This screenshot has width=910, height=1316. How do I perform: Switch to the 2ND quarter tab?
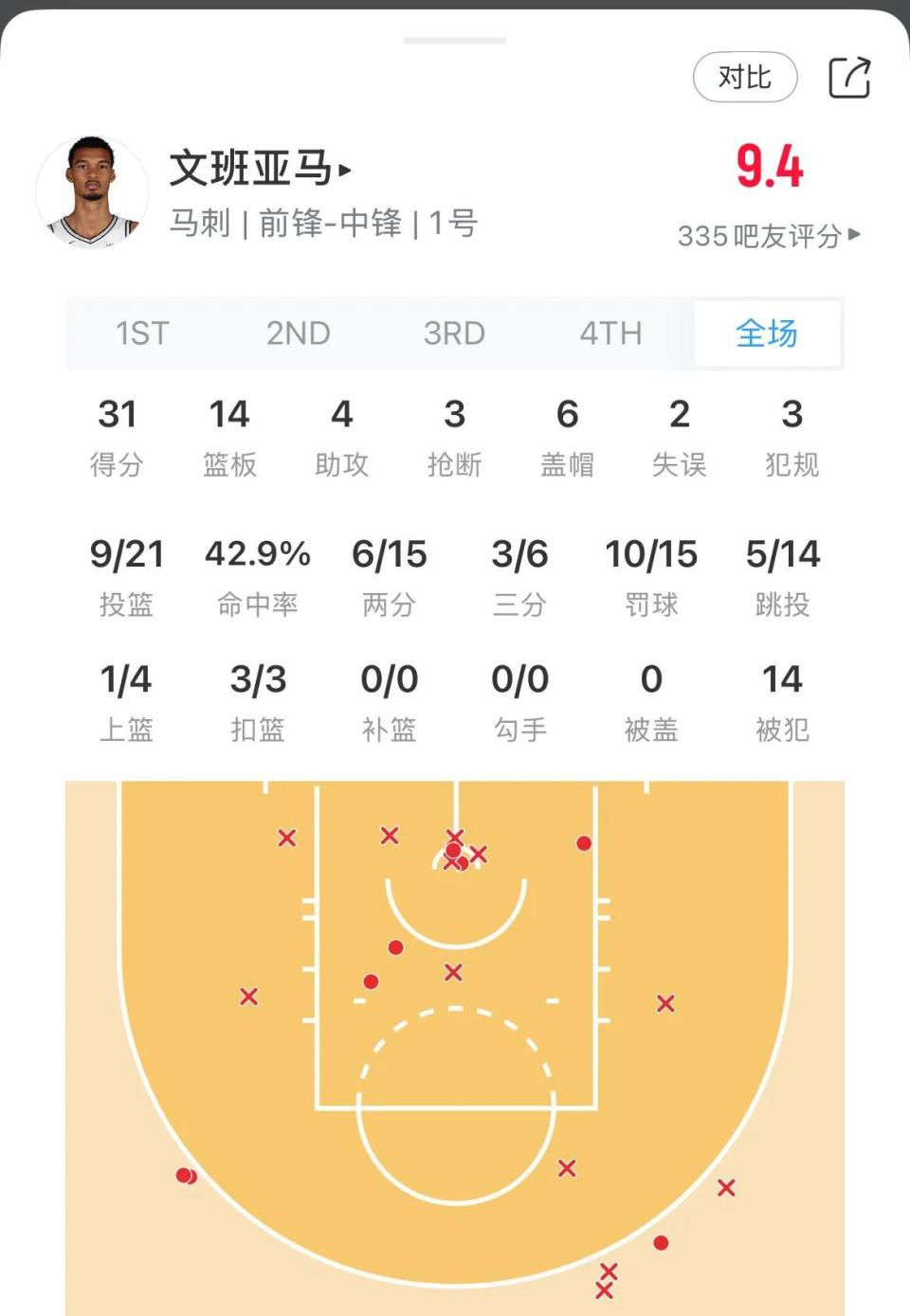[299, 334]
